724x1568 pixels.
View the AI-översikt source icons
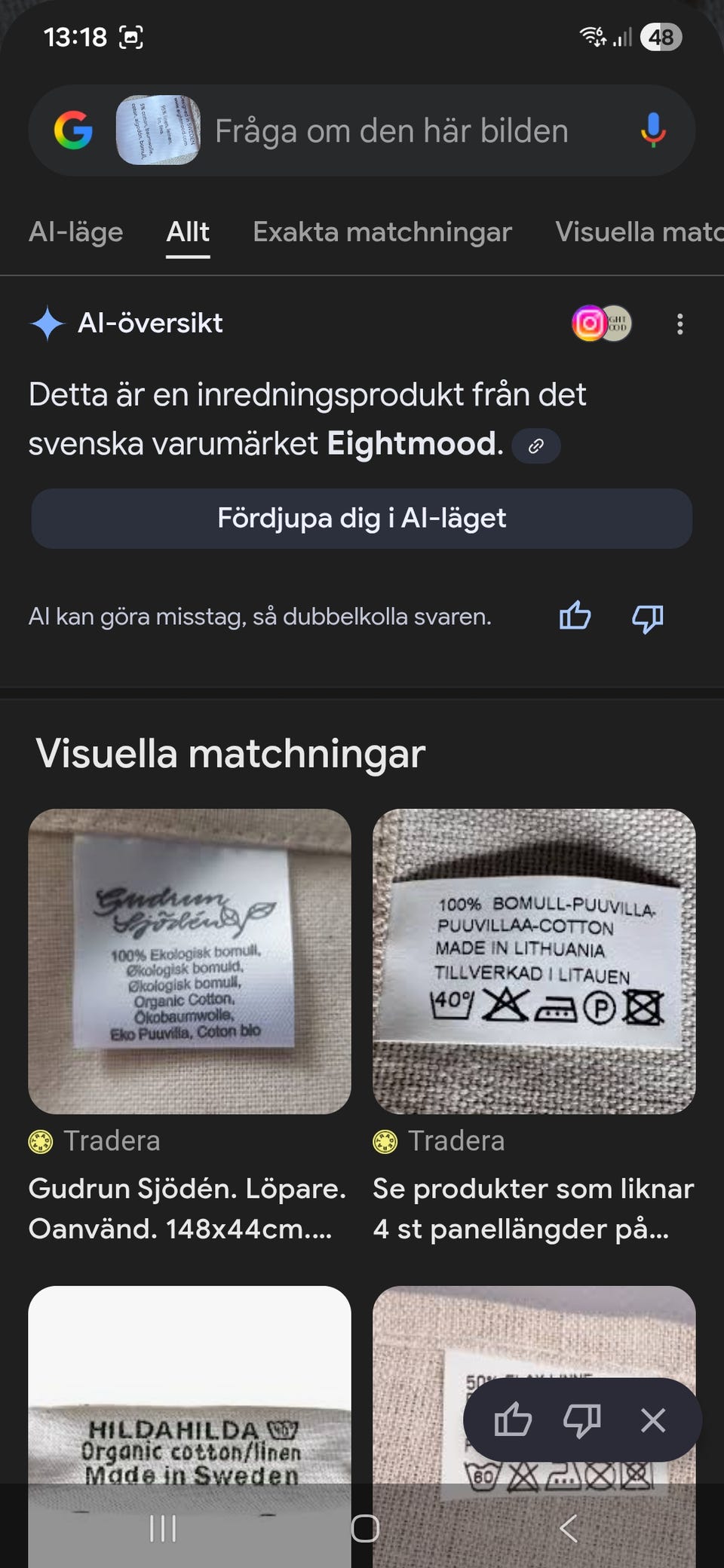(x=602, y=323)
